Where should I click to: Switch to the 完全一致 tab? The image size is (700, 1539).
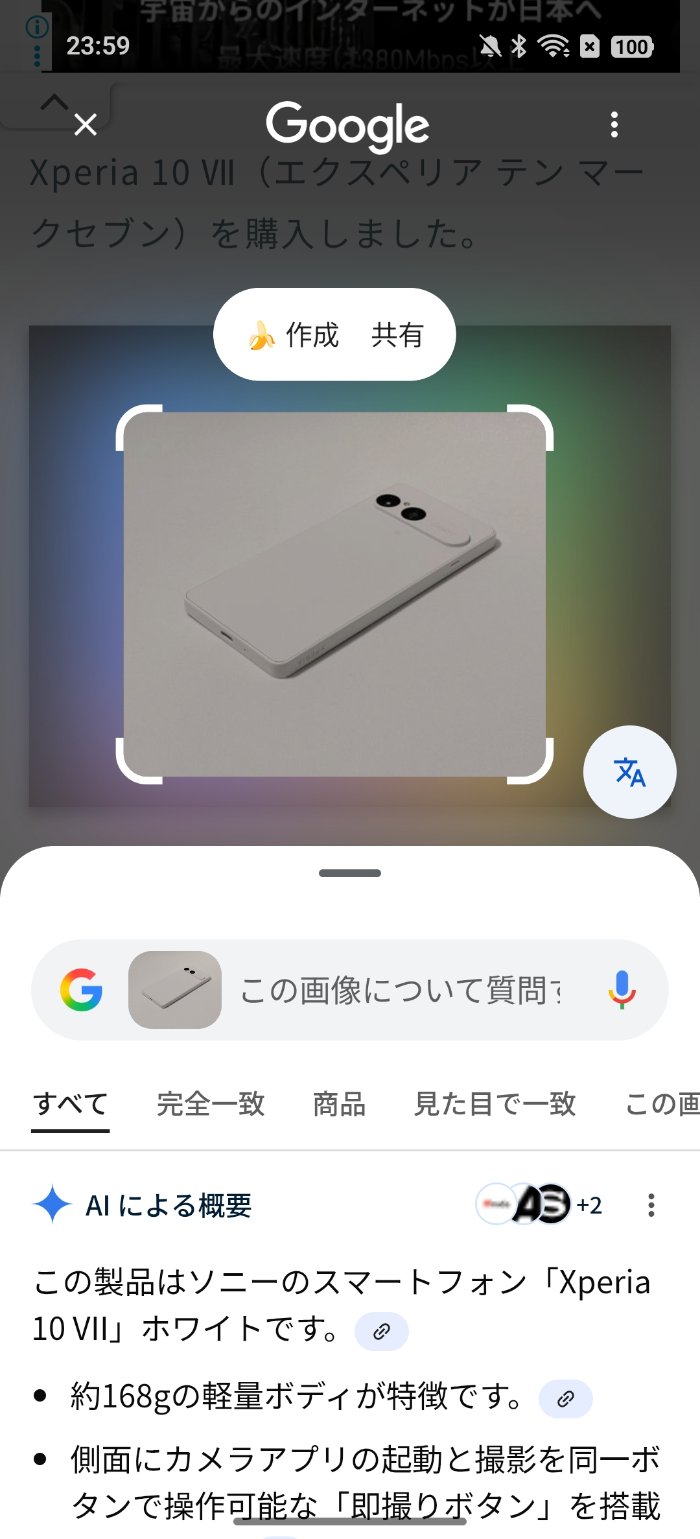pyautogui.click(x=210, y=1104)
